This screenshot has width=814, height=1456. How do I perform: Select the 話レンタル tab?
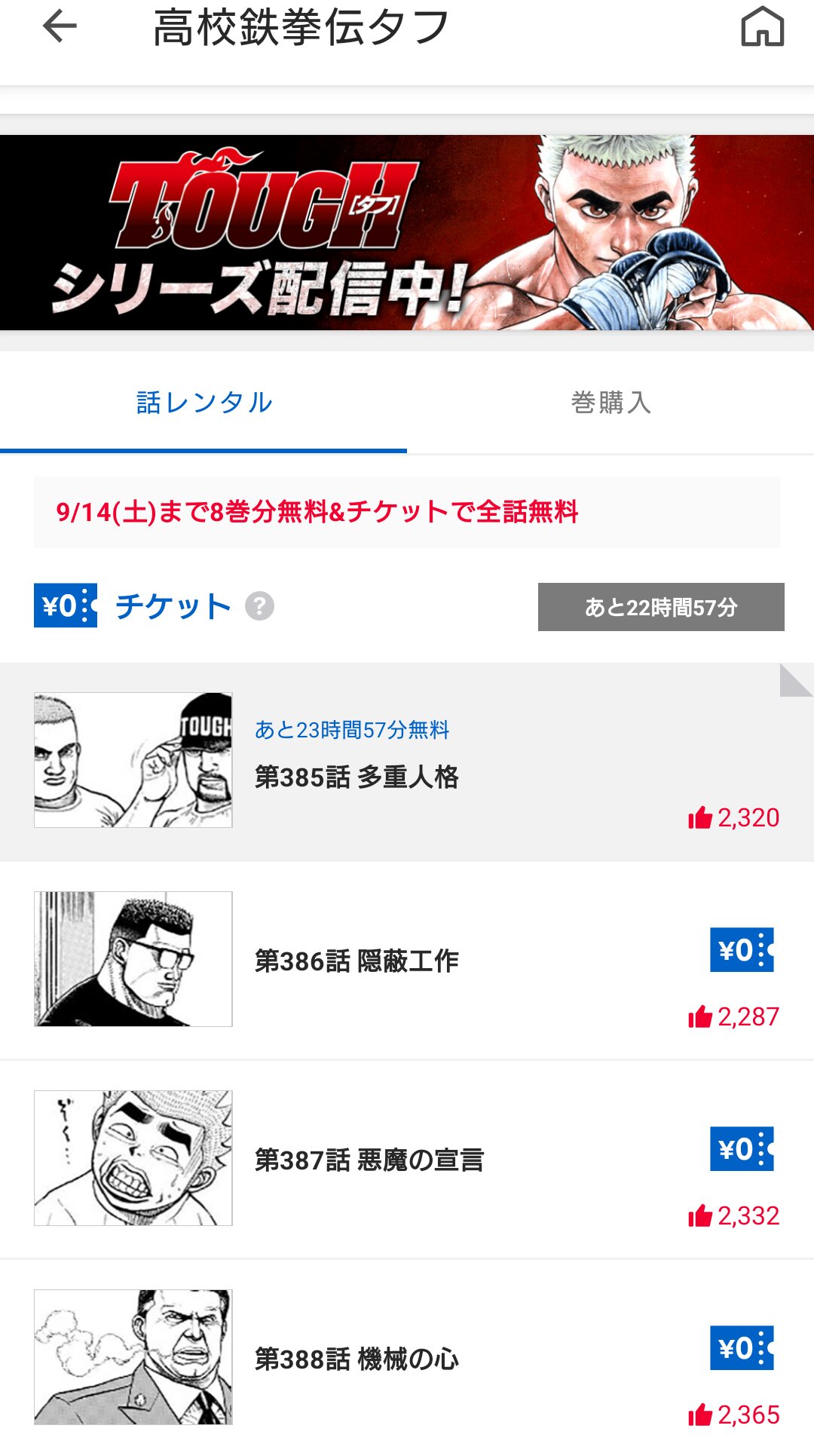click(x=203, y=402)
